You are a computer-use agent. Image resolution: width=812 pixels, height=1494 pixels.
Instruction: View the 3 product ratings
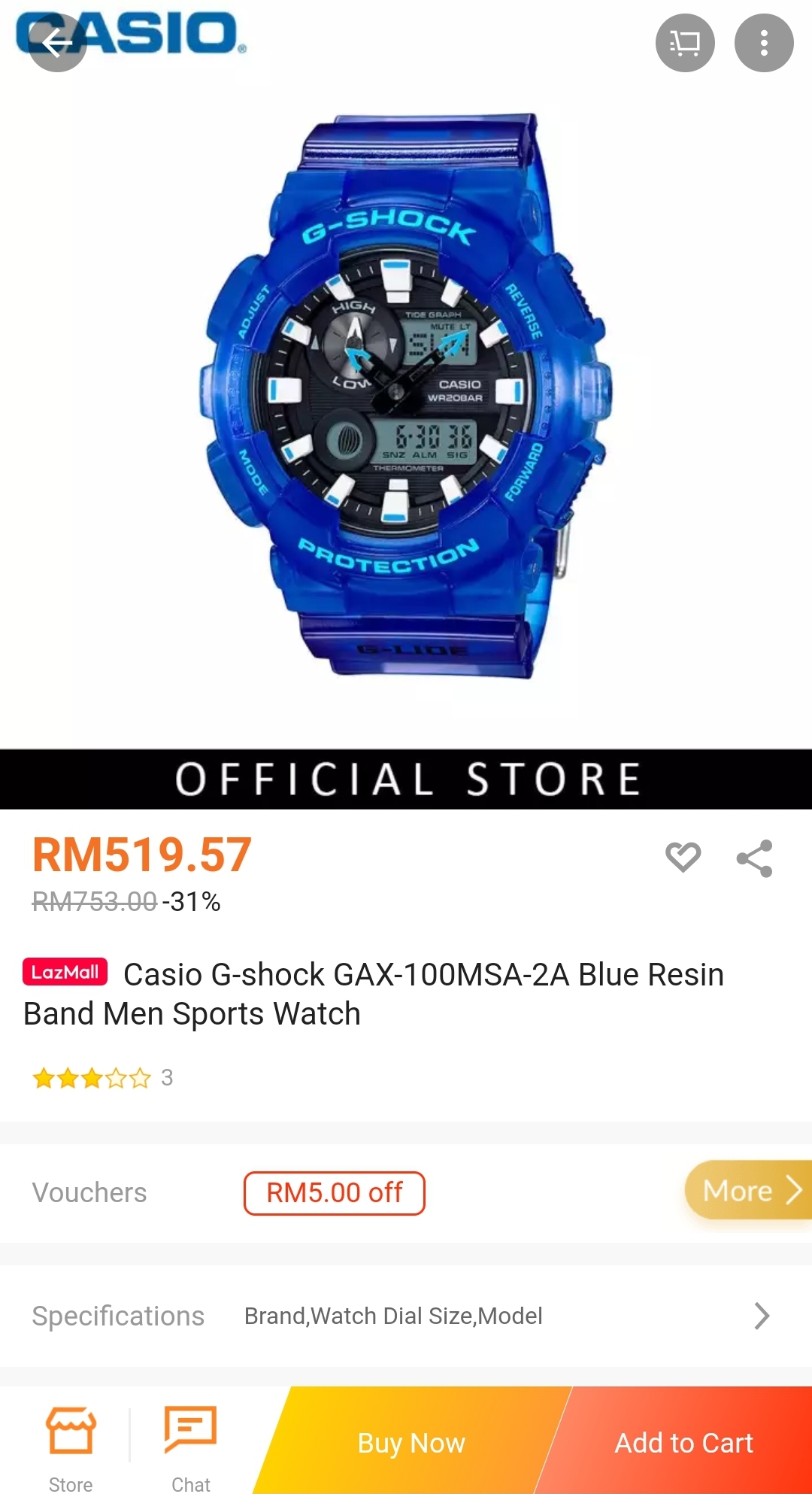click(102, 1078)
